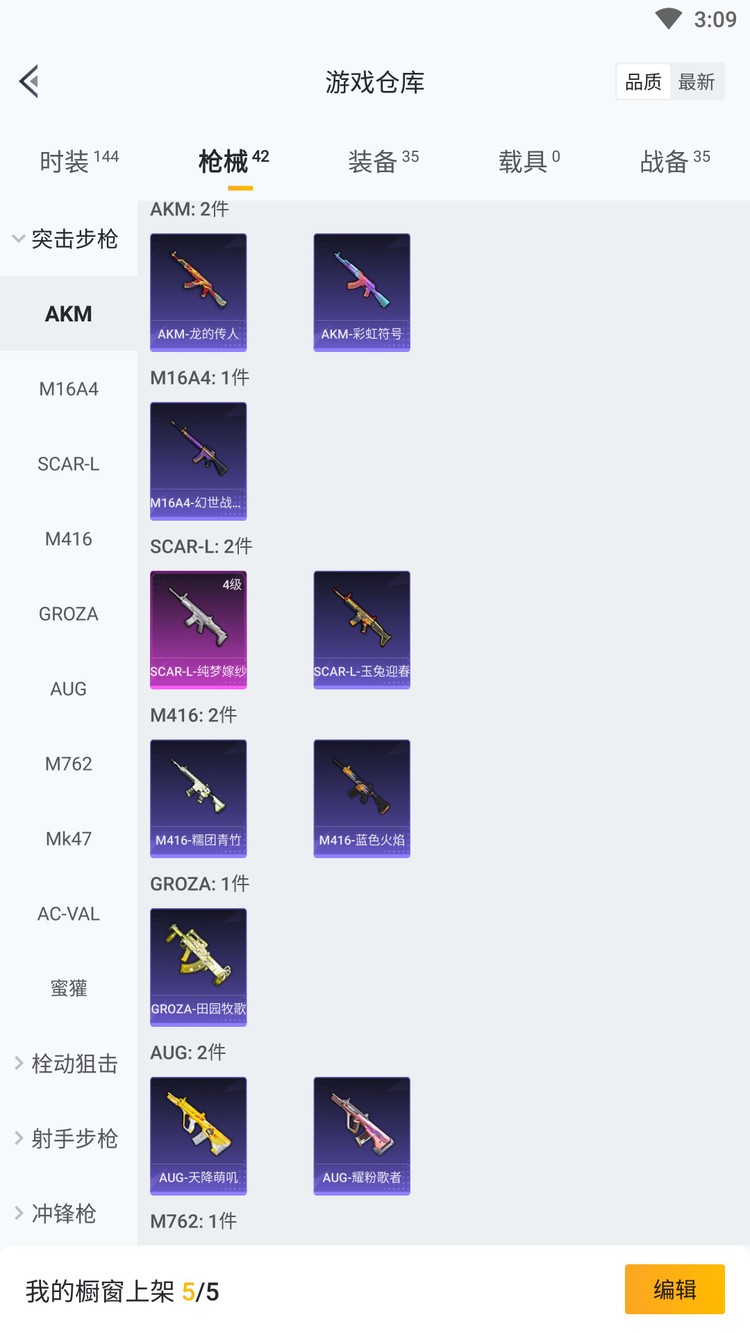The image size is (750, 1333).
Task: Select GROZA in the sidebar list
Action: [x=68, y=614]
